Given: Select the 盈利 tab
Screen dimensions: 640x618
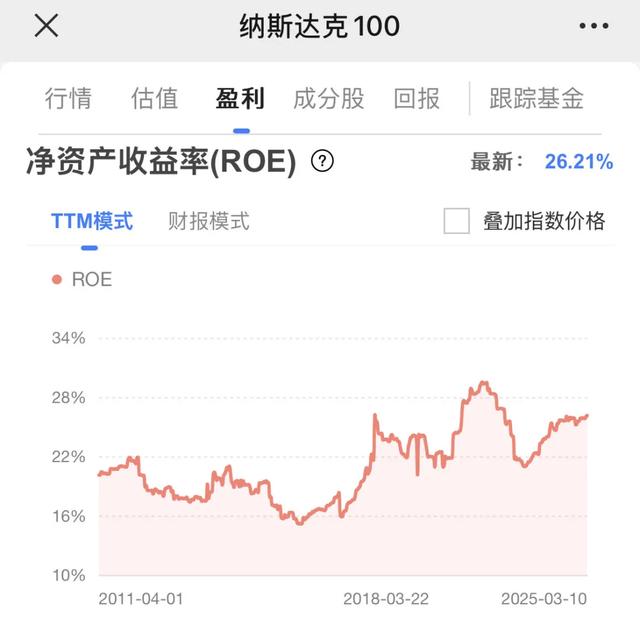Looking at the screenshot, I should pyautogui.click(x=240, y=98).
